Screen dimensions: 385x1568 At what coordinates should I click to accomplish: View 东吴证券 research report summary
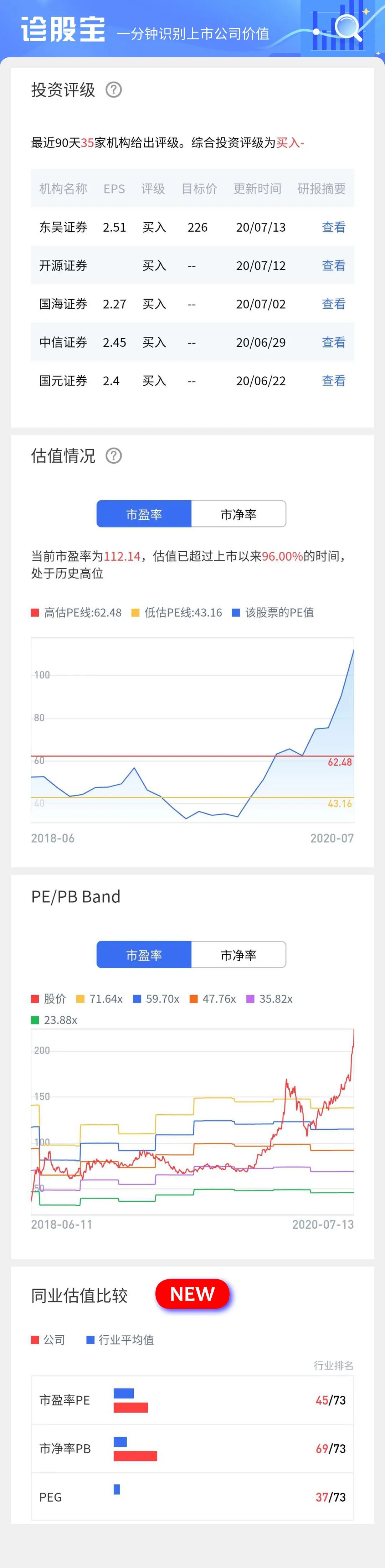[x=333, y=227]
